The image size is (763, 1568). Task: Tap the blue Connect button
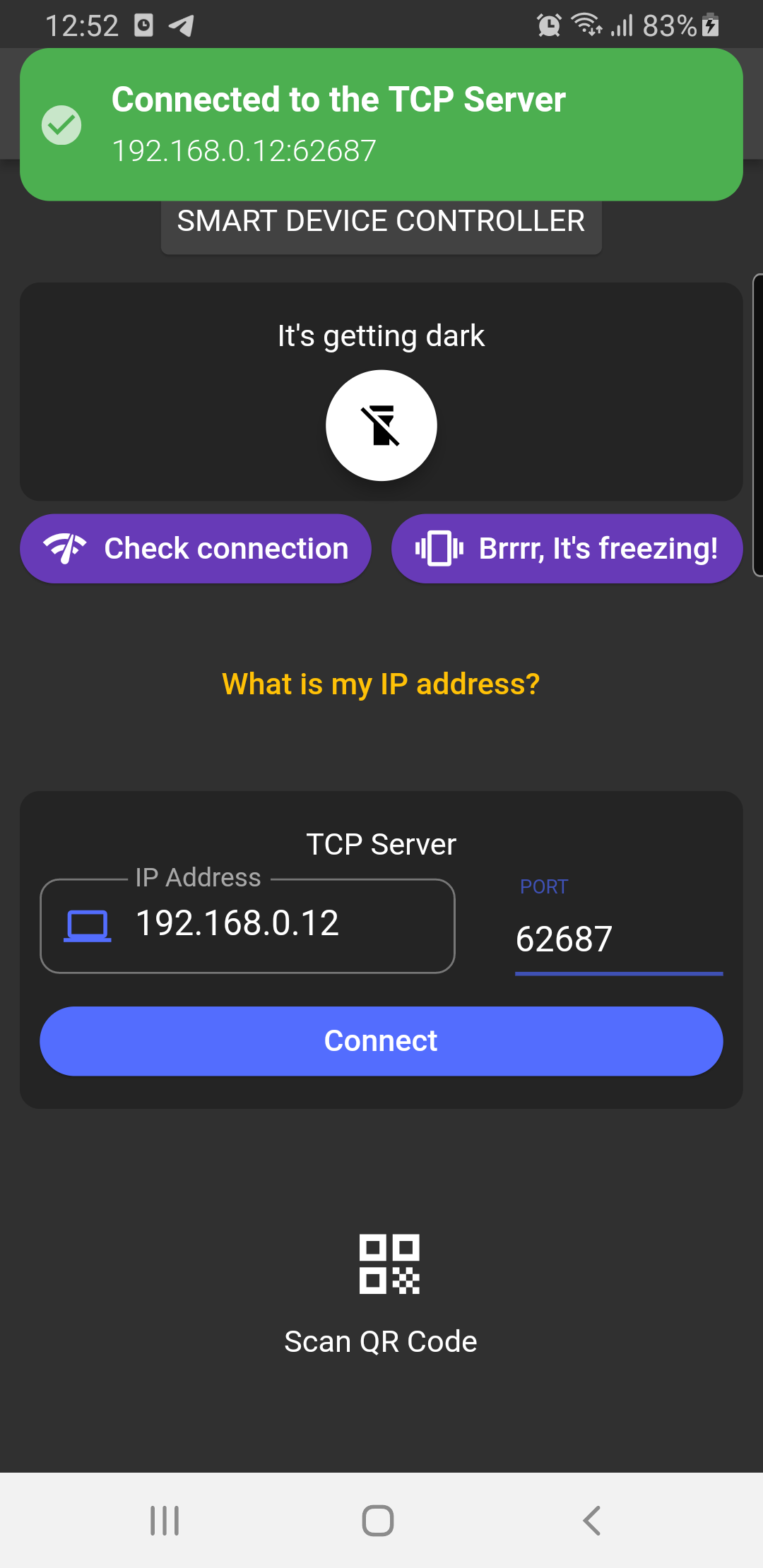pos(381,1041)
